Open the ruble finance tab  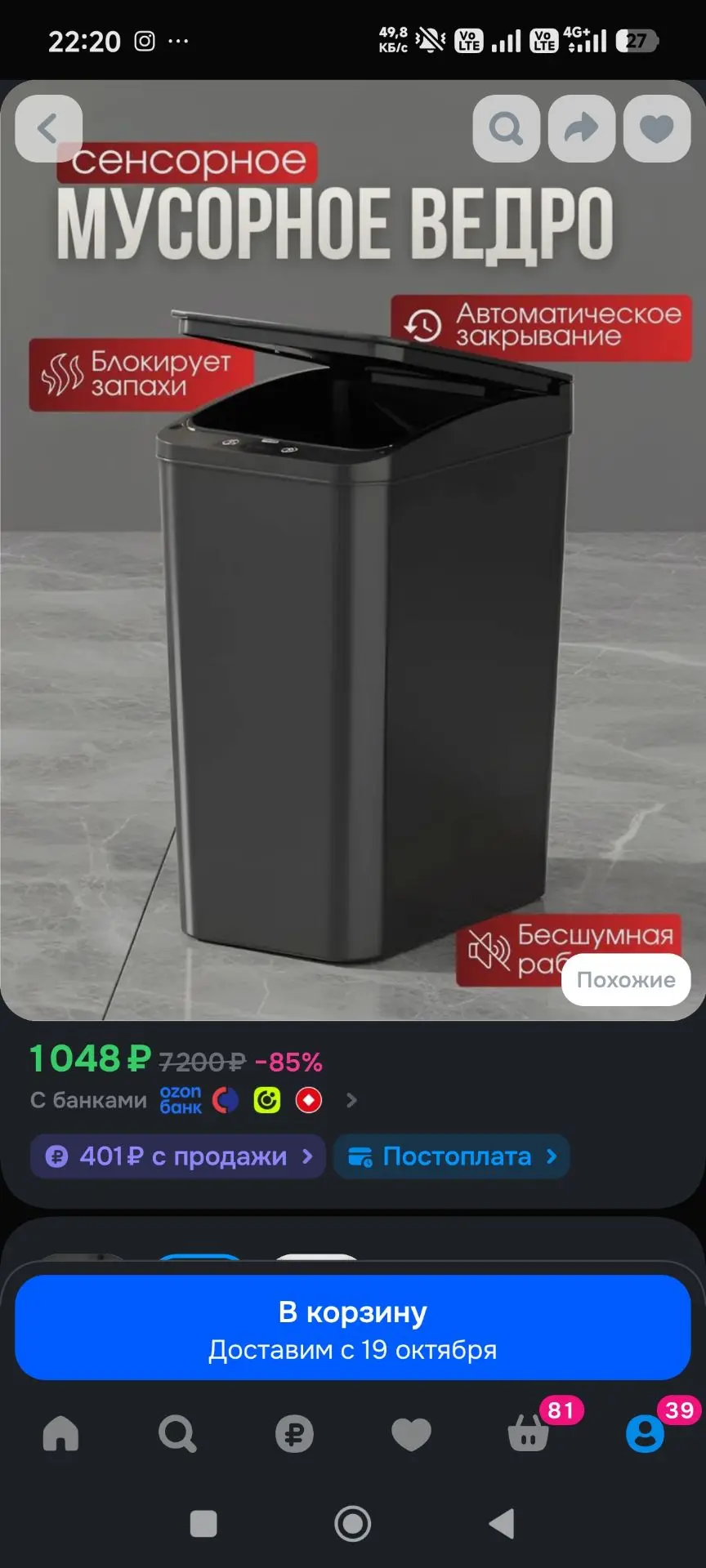[x=294, y=1433]
